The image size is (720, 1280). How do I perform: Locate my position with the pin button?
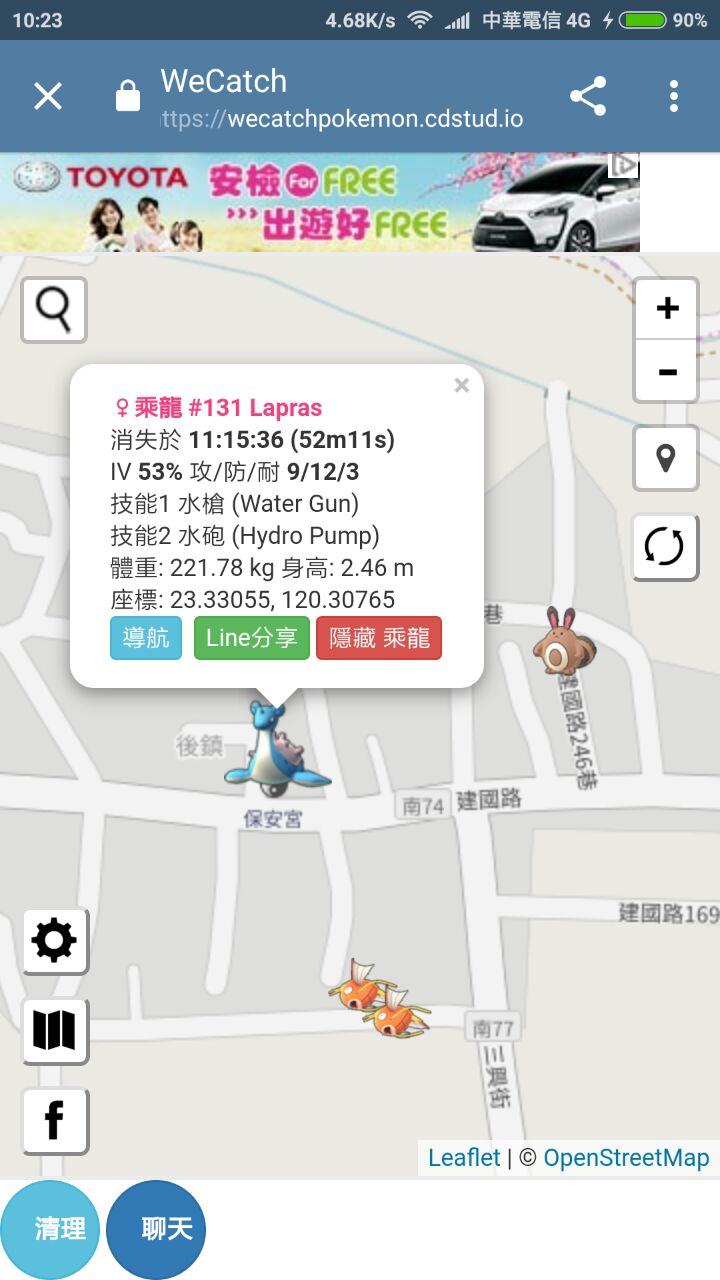[665, 458]
